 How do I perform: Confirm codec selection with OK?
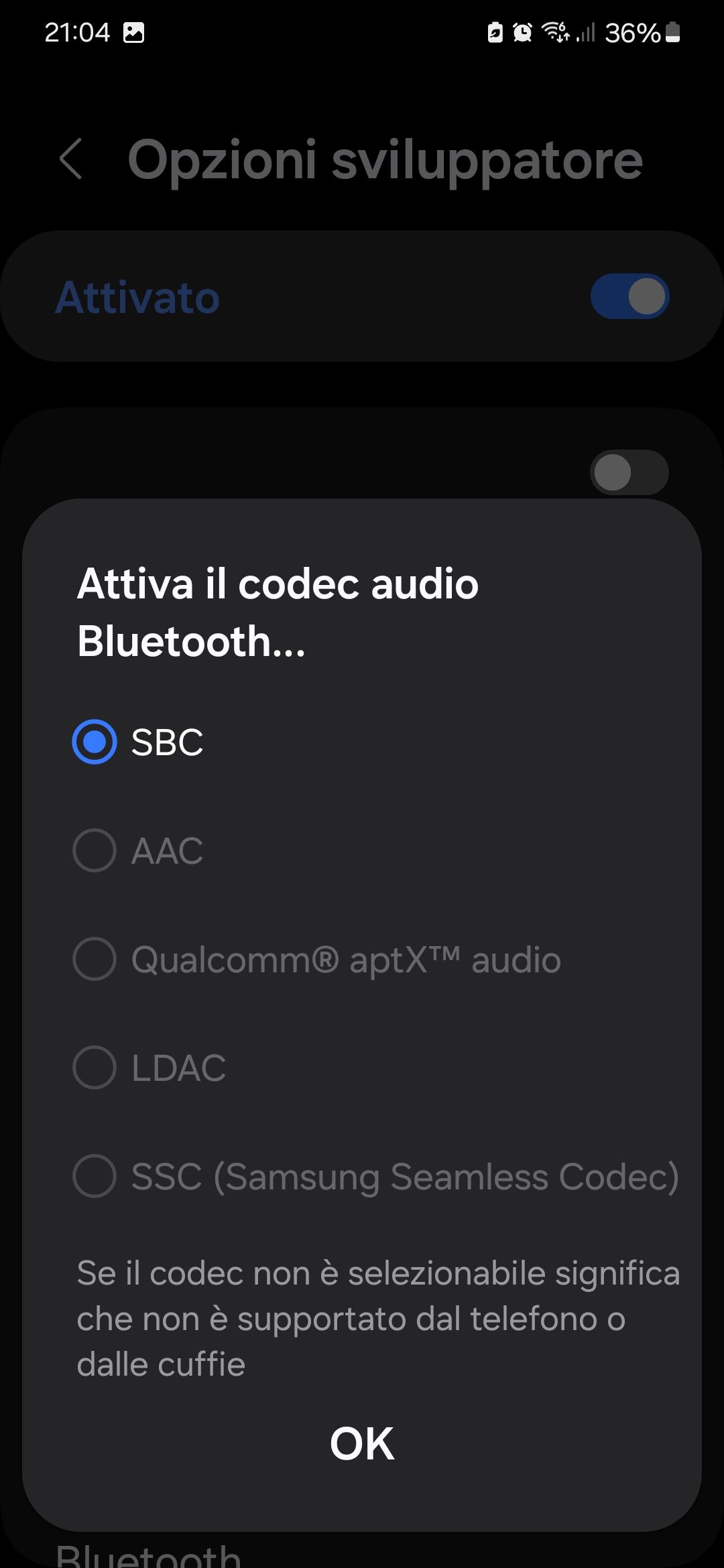[x=361, y=1444]
